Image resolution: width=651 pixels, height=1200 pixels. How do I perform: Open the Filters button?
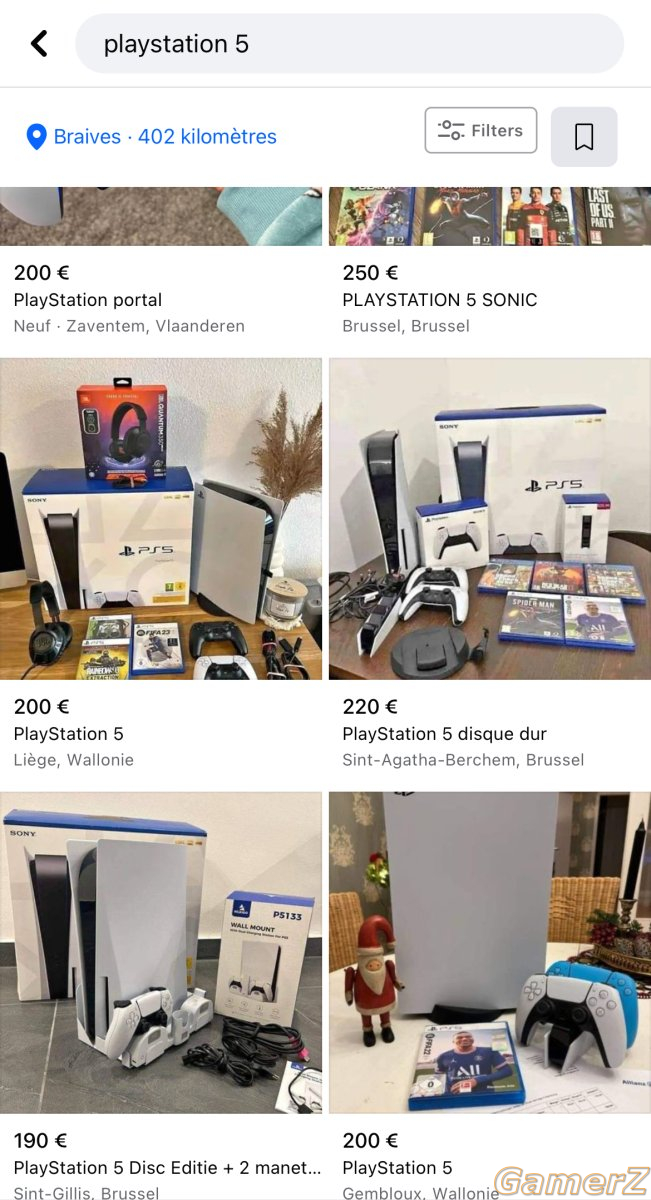[481, 131]
